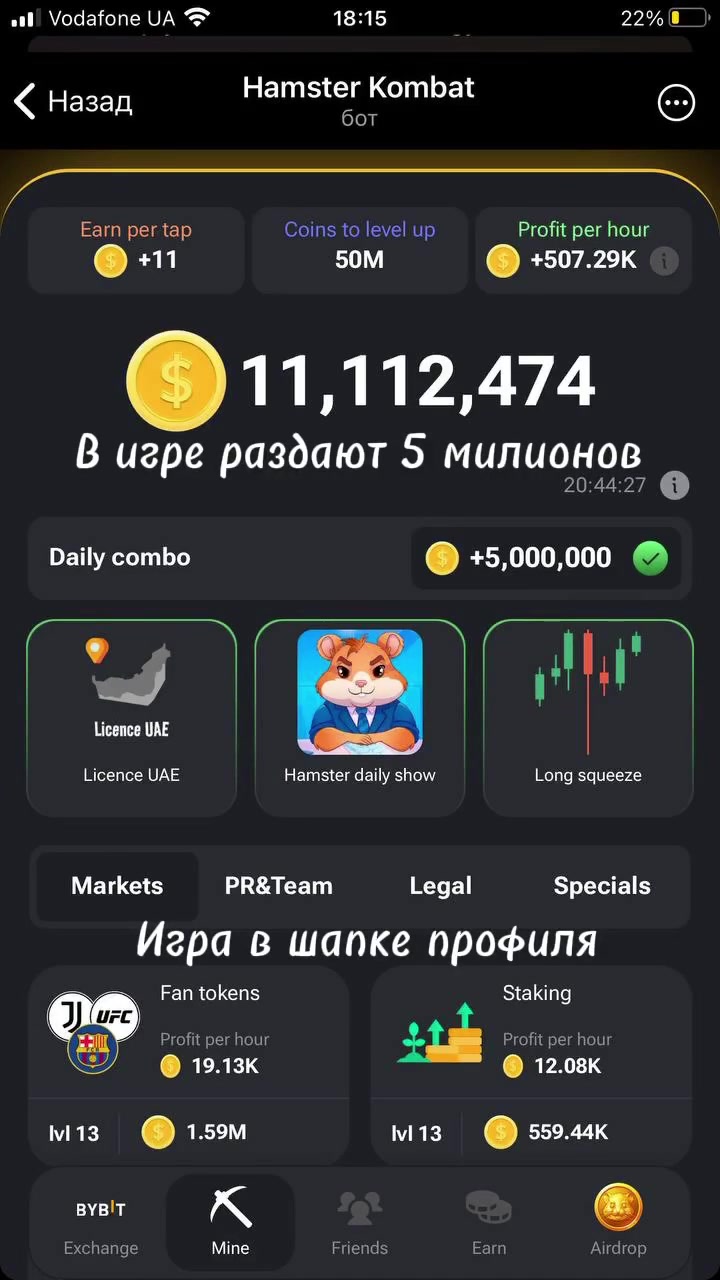Switch to the Legal tab

pos(440,886)
